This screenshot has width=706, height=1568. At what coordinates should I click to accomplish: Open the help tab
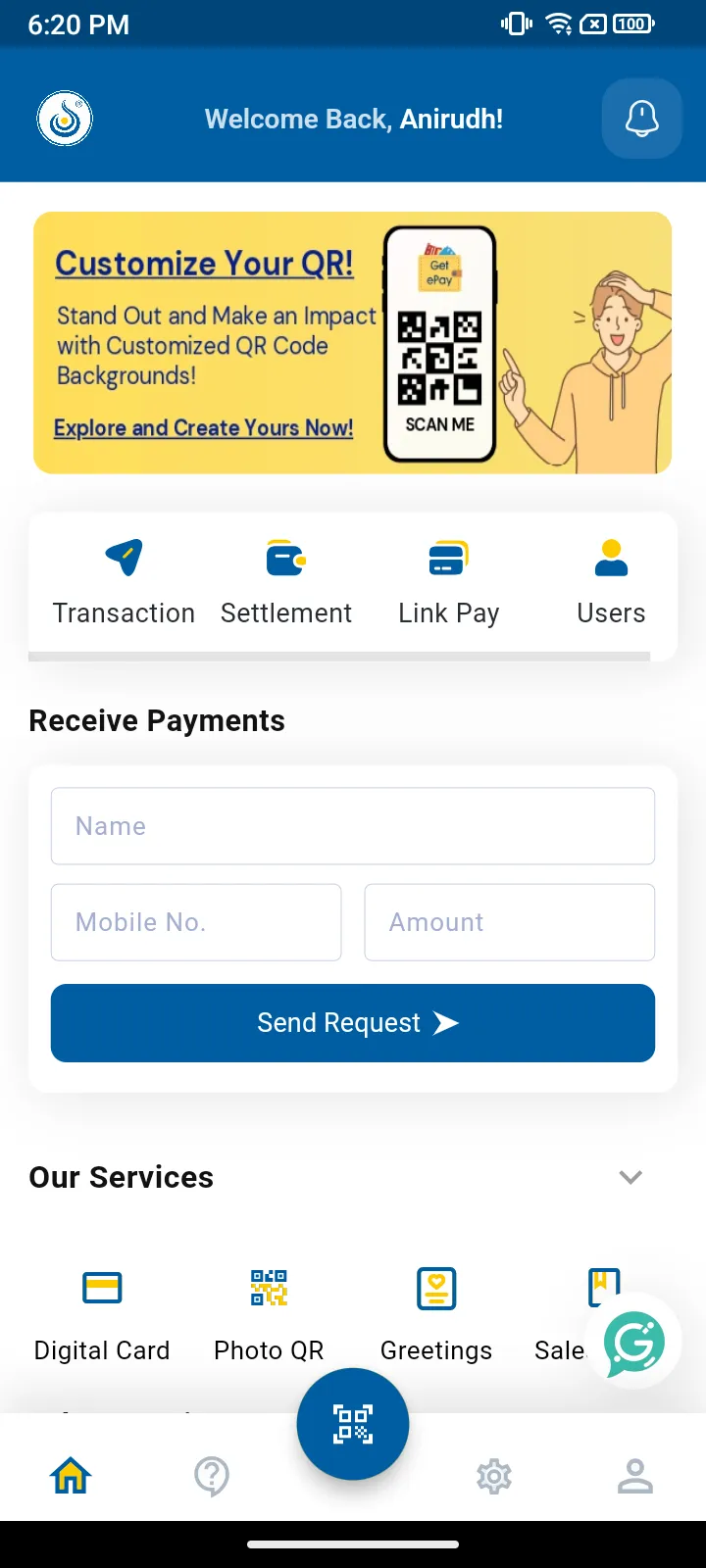pyautogui.click(x=212, y=1476)
